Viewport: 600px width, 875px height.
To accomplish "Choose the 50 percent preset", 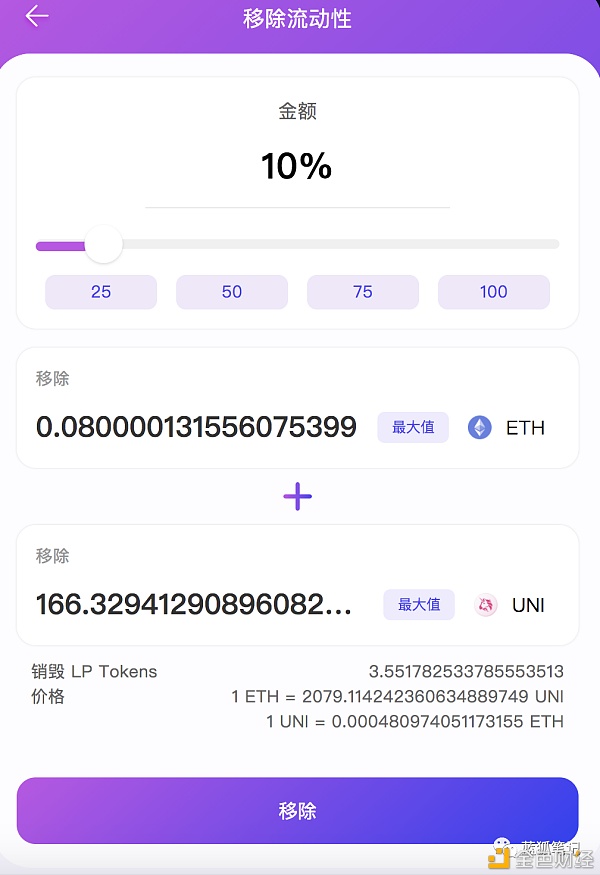I will [x=232, y=292].
